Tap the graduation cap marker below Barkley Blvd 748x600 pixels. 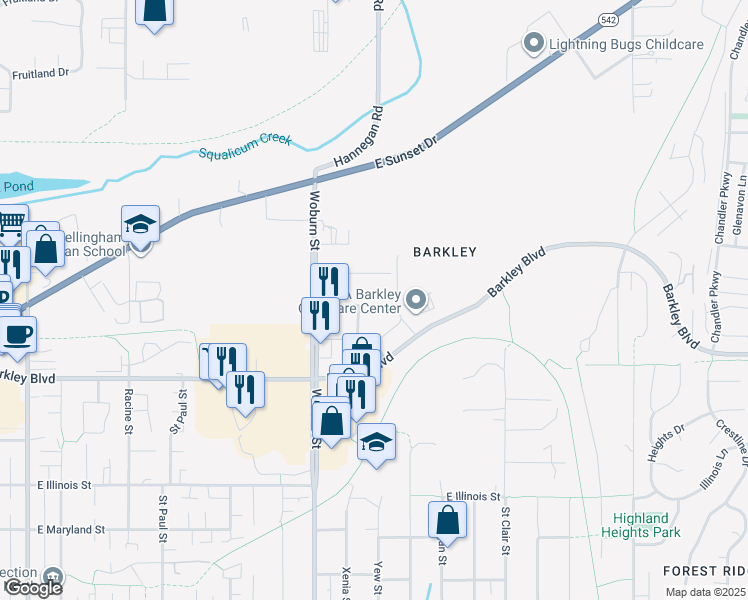pyautogui.click(x=376, y=443)
